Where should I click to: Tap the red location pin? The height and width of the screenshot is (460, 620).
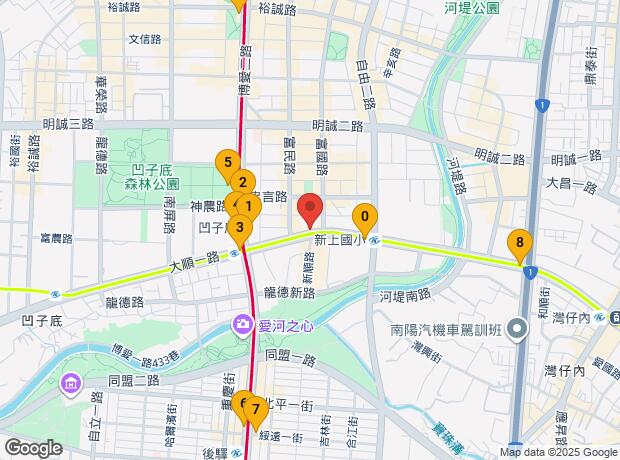click(310, 209)
